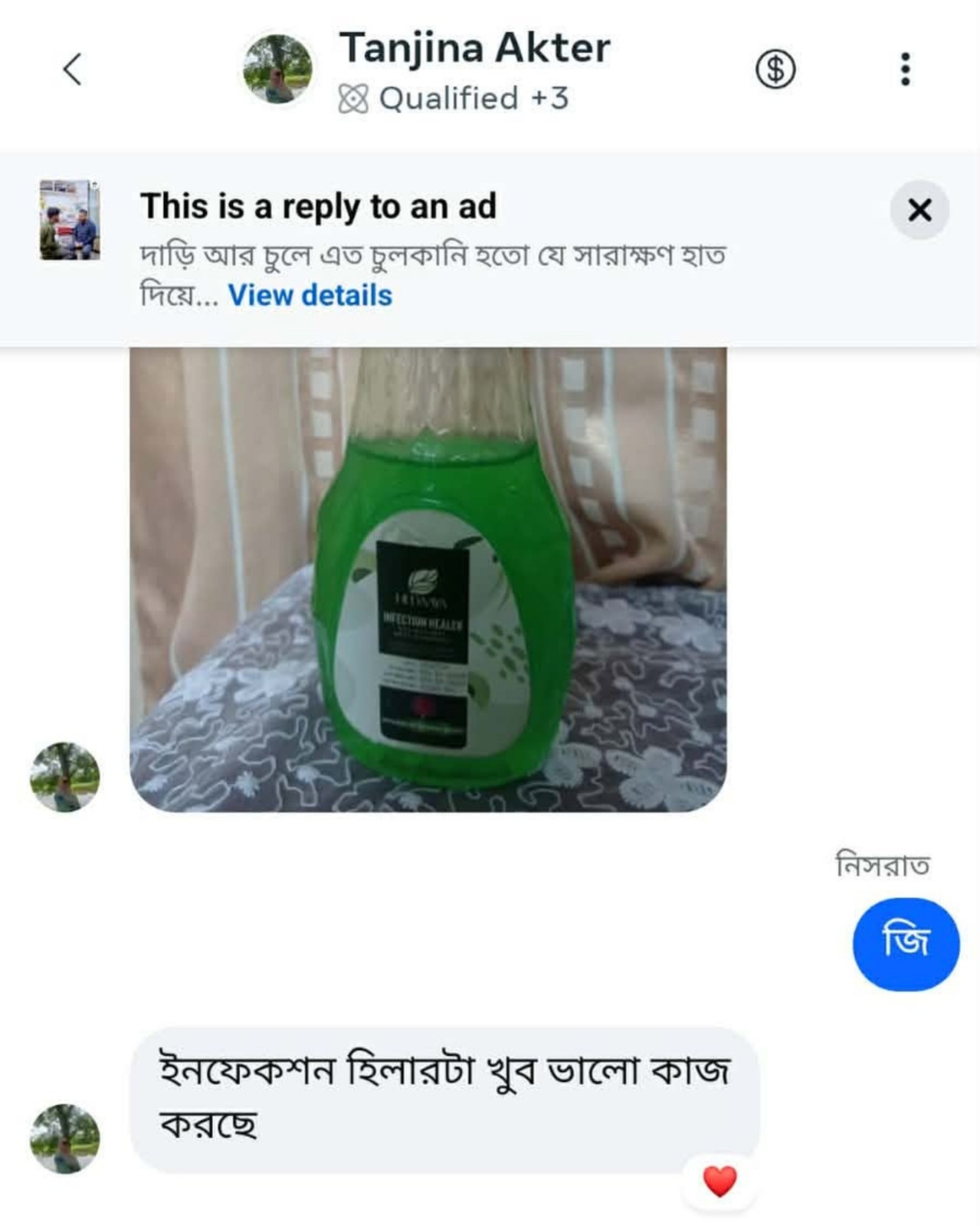Open the green bottle product photo
The height and width of the screenshot is (1226, 980).
click(429, 575)
